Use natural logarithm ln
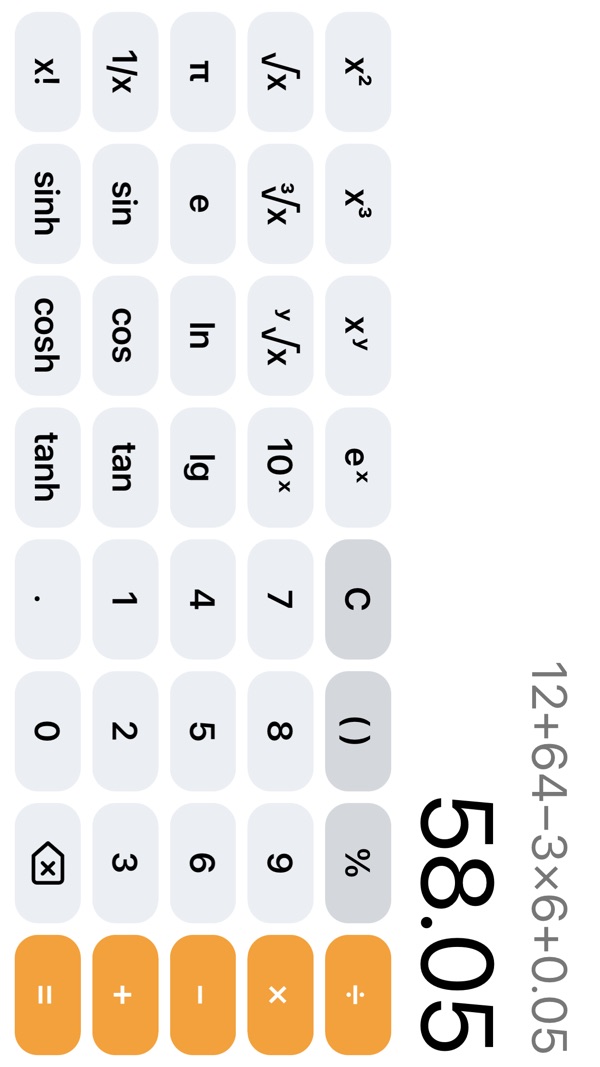 pyautogui.click(x=203, y=335)
